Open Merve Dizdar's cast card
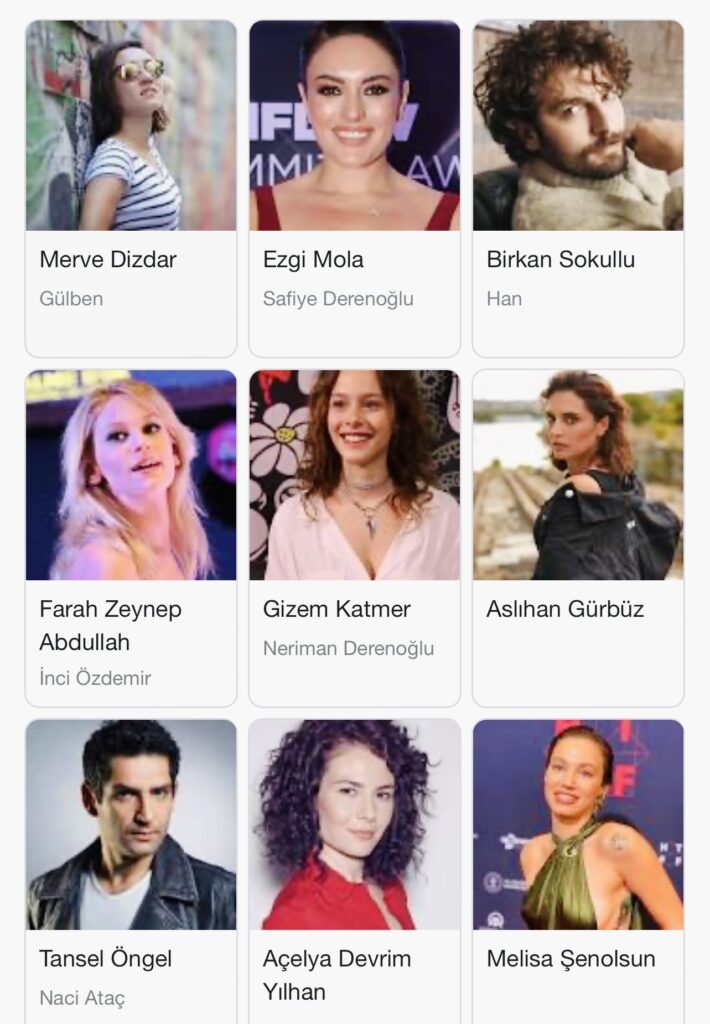The image size is (710, 1024). pyautogui.click(x=131, y=188)
